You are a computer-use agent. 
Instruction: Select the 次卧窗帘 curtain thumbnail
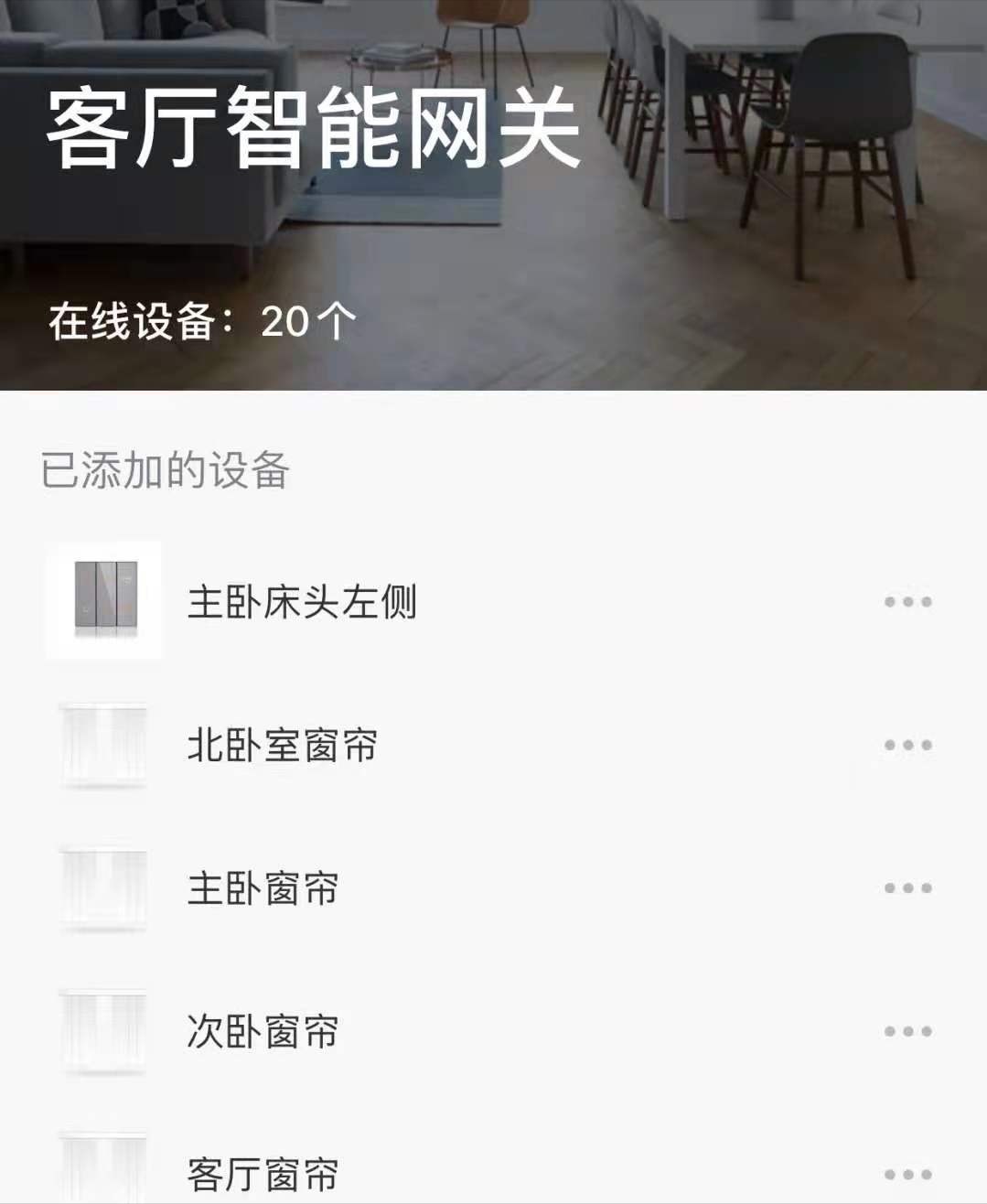click(x=104, y=1032)
